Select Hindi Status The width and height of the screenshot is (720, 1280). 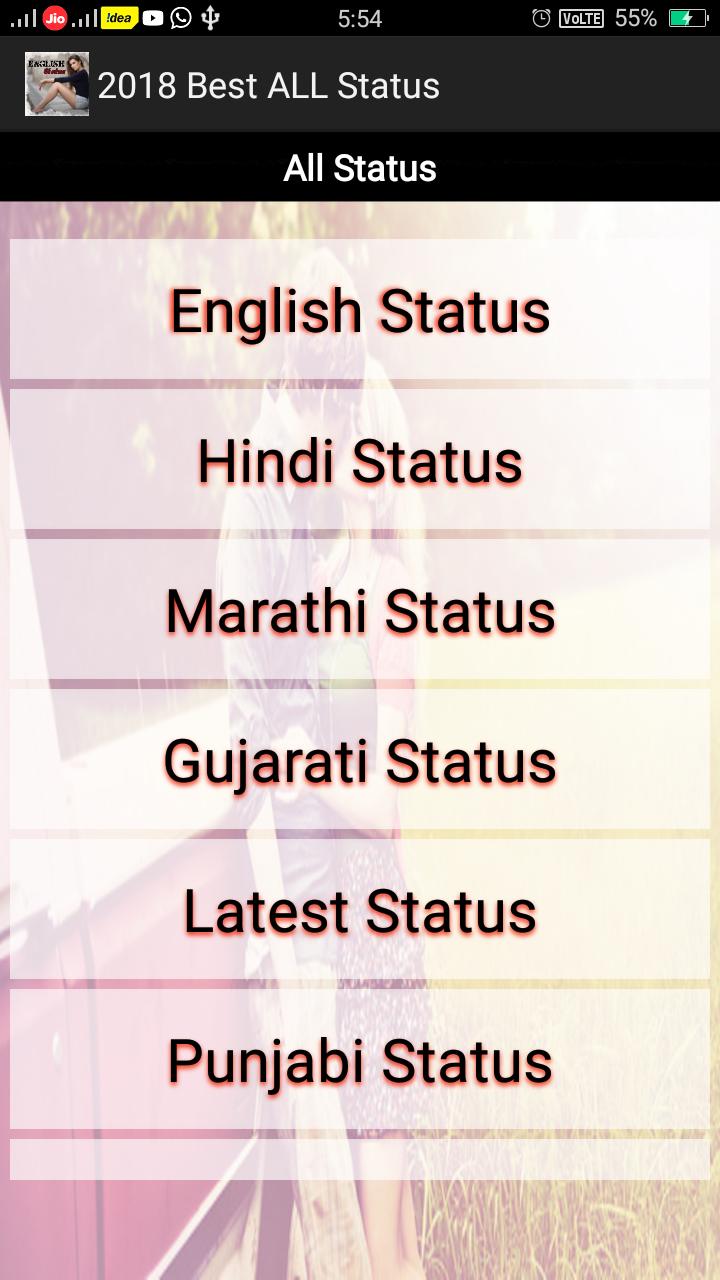pyautogui.click(x=360, y=460)
